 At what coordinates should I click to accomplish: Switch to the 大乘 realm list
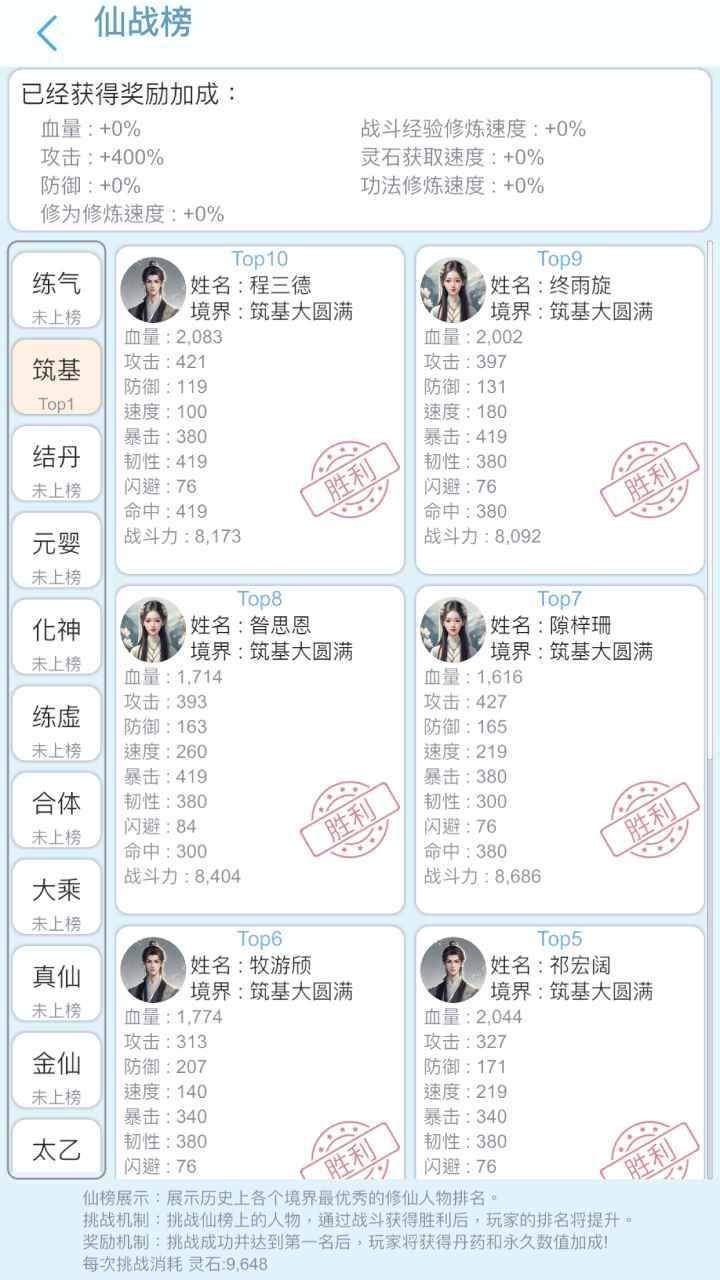pos(56,895)
